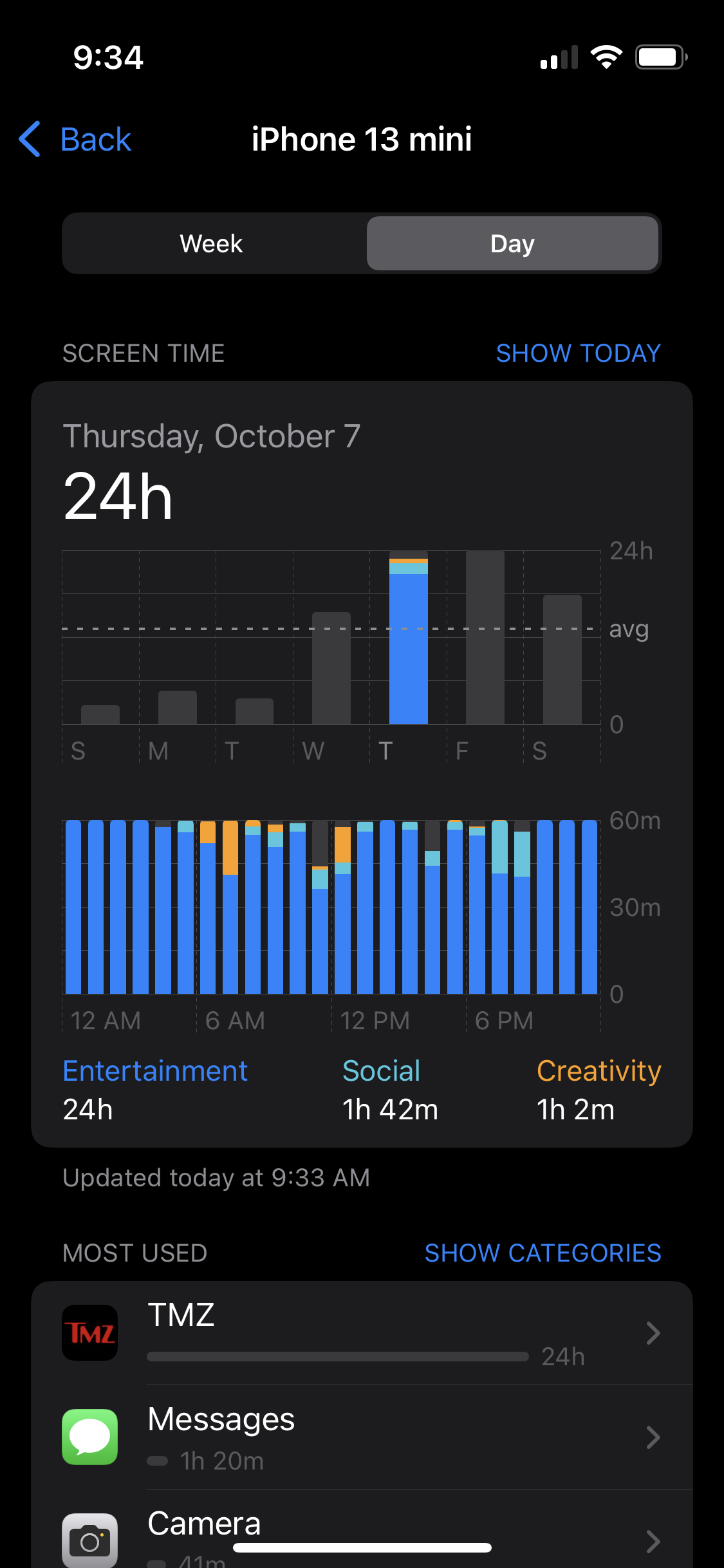Open Messages usage details
The height and width of the screenshot is (1568, 724).
point(362,1437)
